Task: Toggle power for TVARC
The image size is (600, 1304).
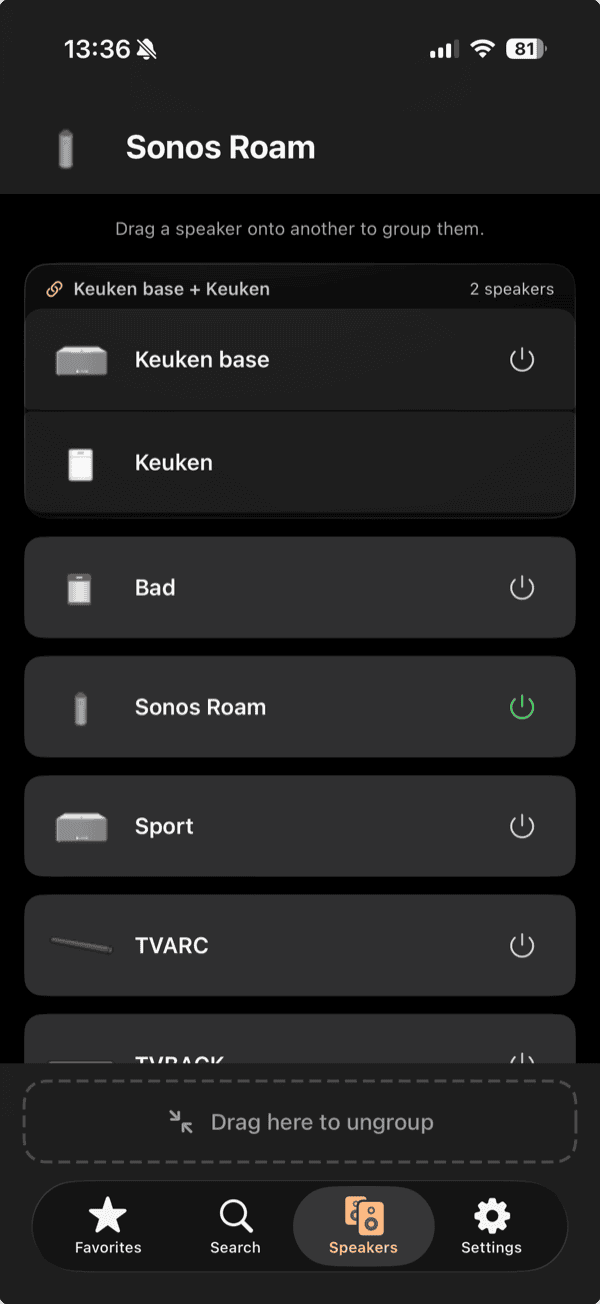Action: click(x=522, y=945)
